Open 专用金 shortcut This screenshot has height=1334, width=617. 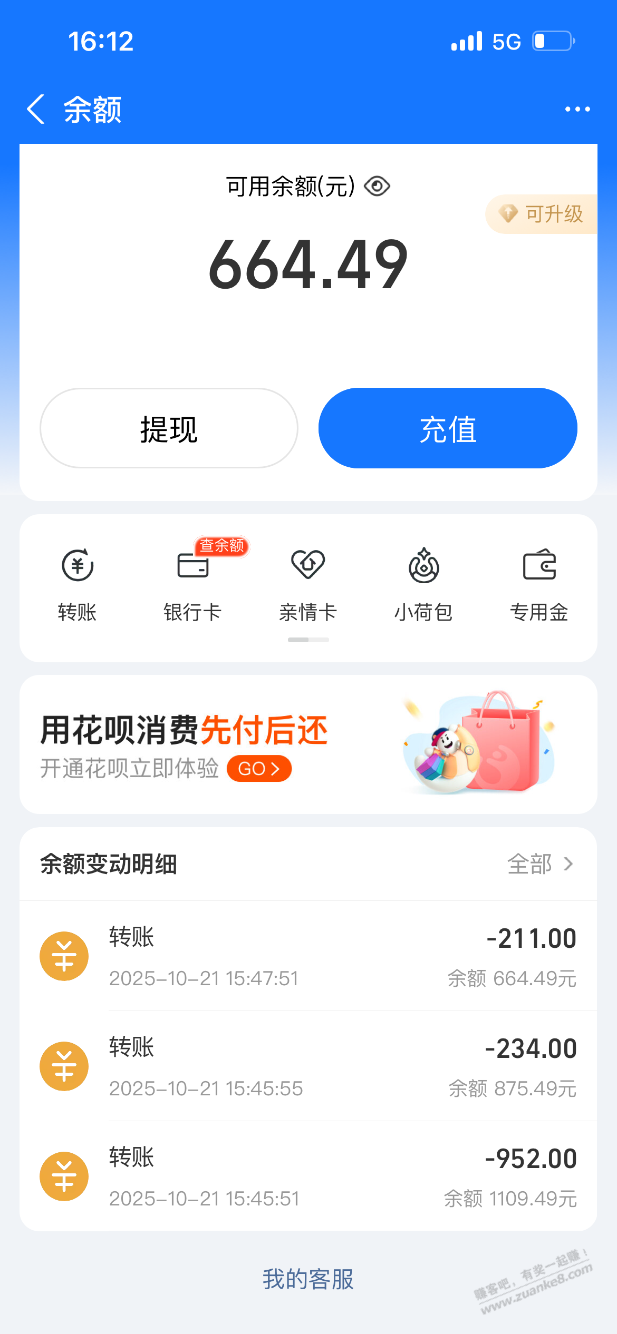[539, 583]
